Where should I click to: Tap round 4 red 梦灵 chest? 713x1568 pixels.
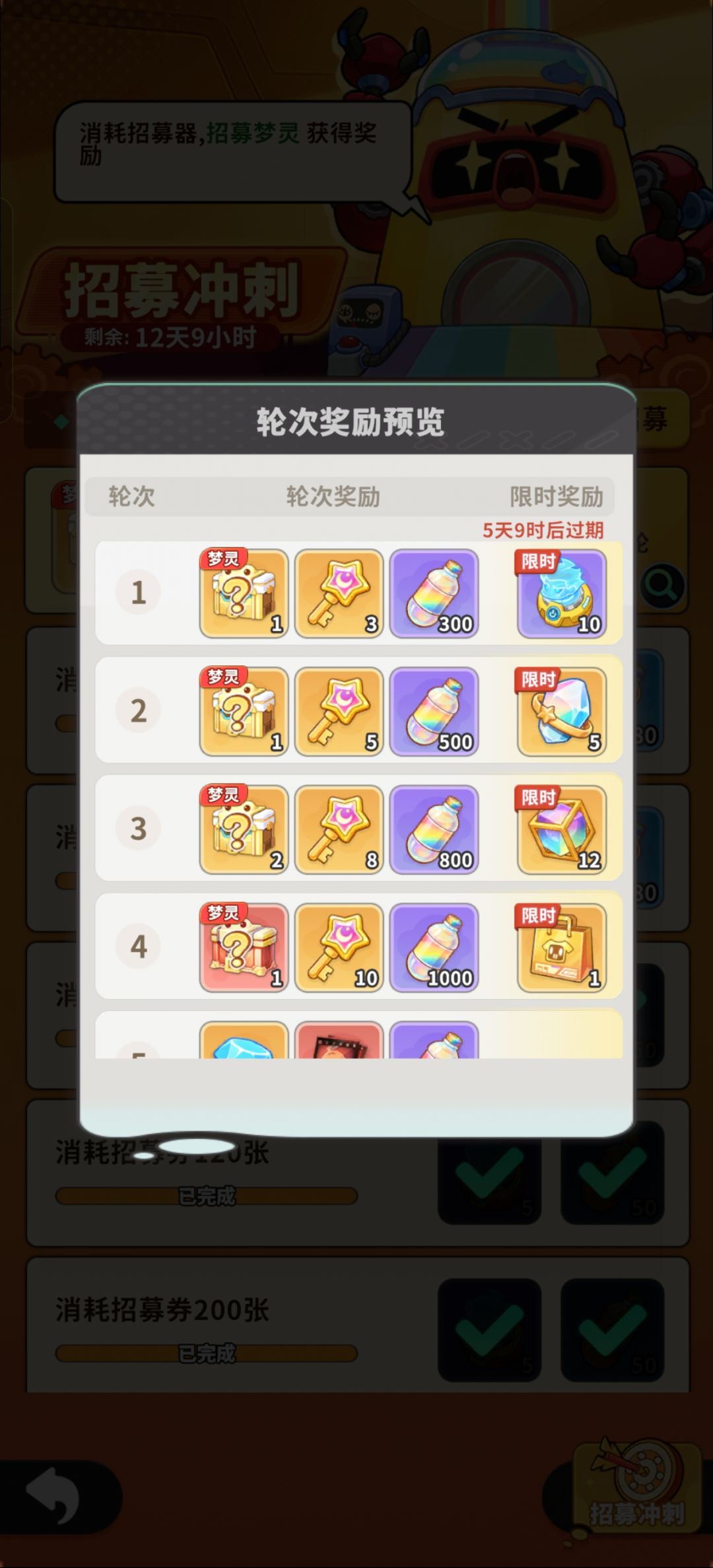(x=244, y=947)
